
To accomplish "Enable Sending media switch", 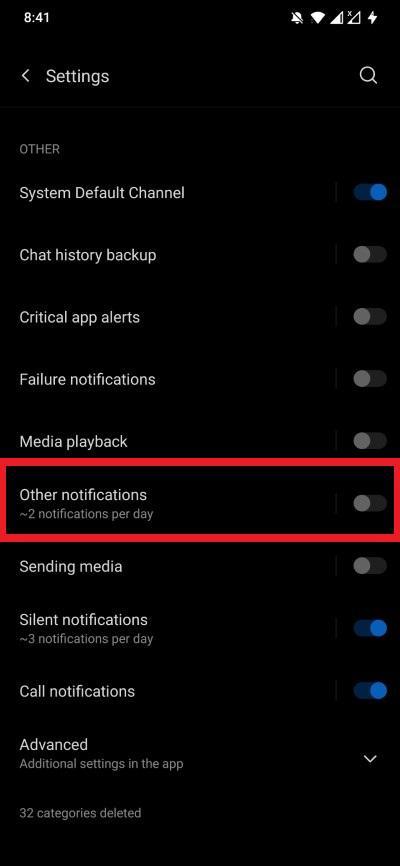I will [370, 566].
